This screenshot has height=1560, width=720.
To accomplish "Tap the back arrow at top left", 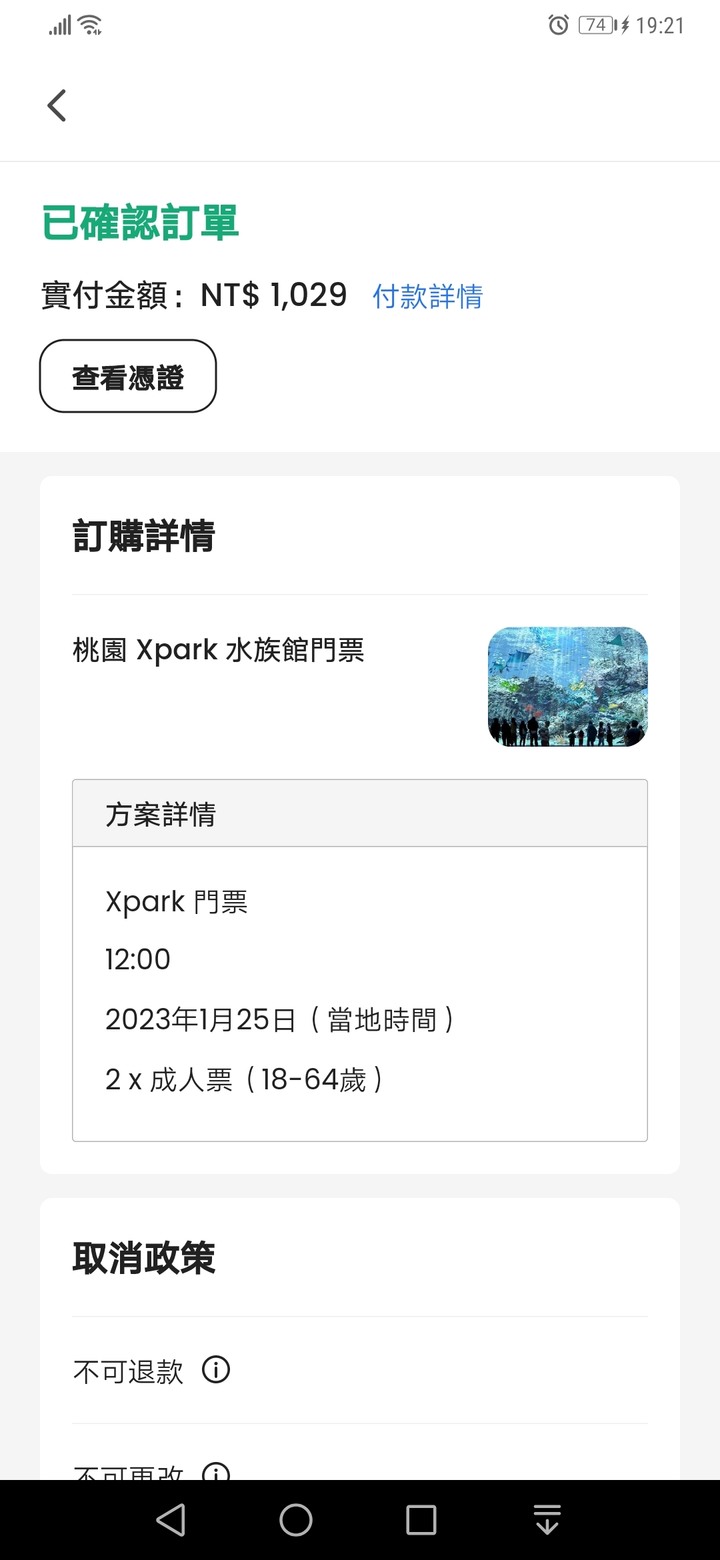I will tap(56, 104).
